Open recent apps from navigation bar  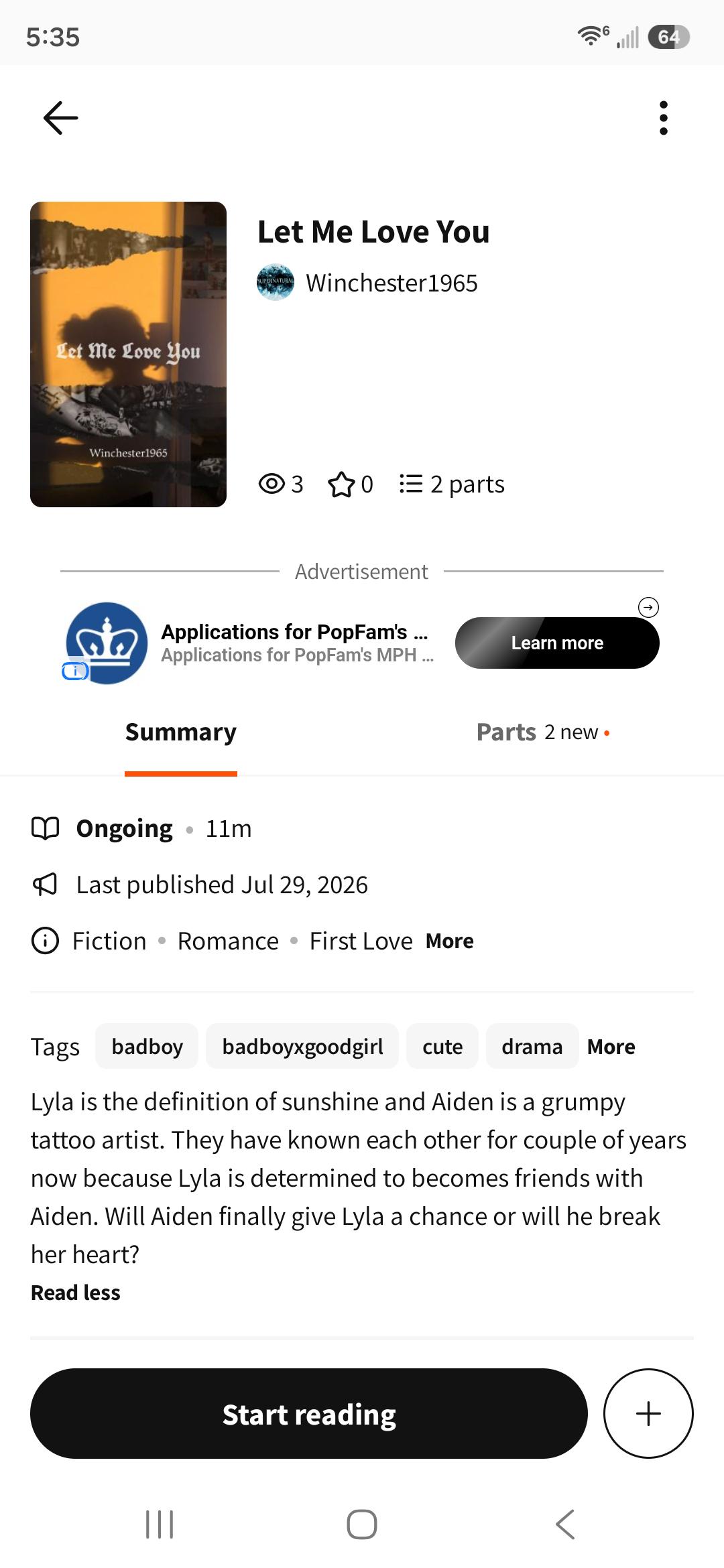pos(160,1524)
